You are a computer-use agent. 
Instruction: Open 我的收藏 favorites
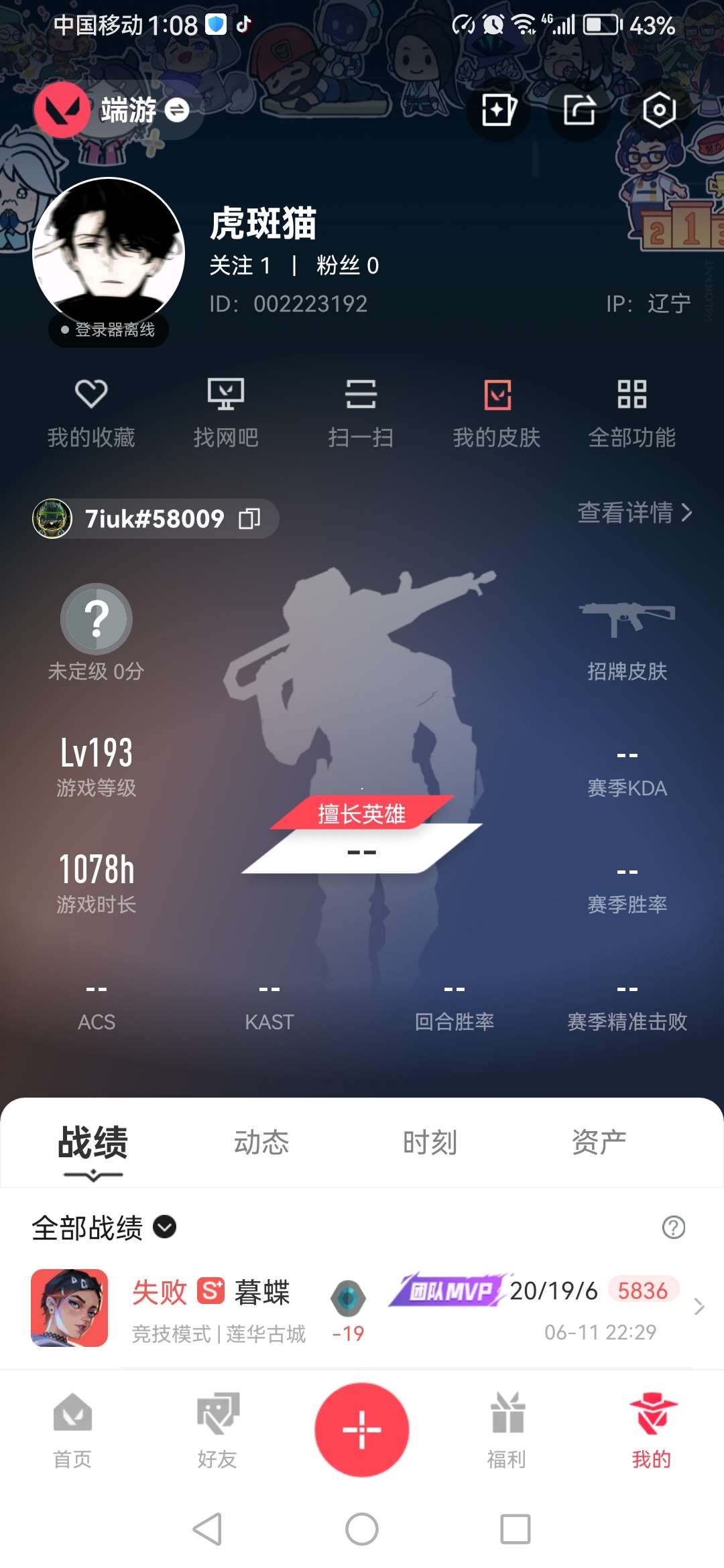tap(91, 411)
